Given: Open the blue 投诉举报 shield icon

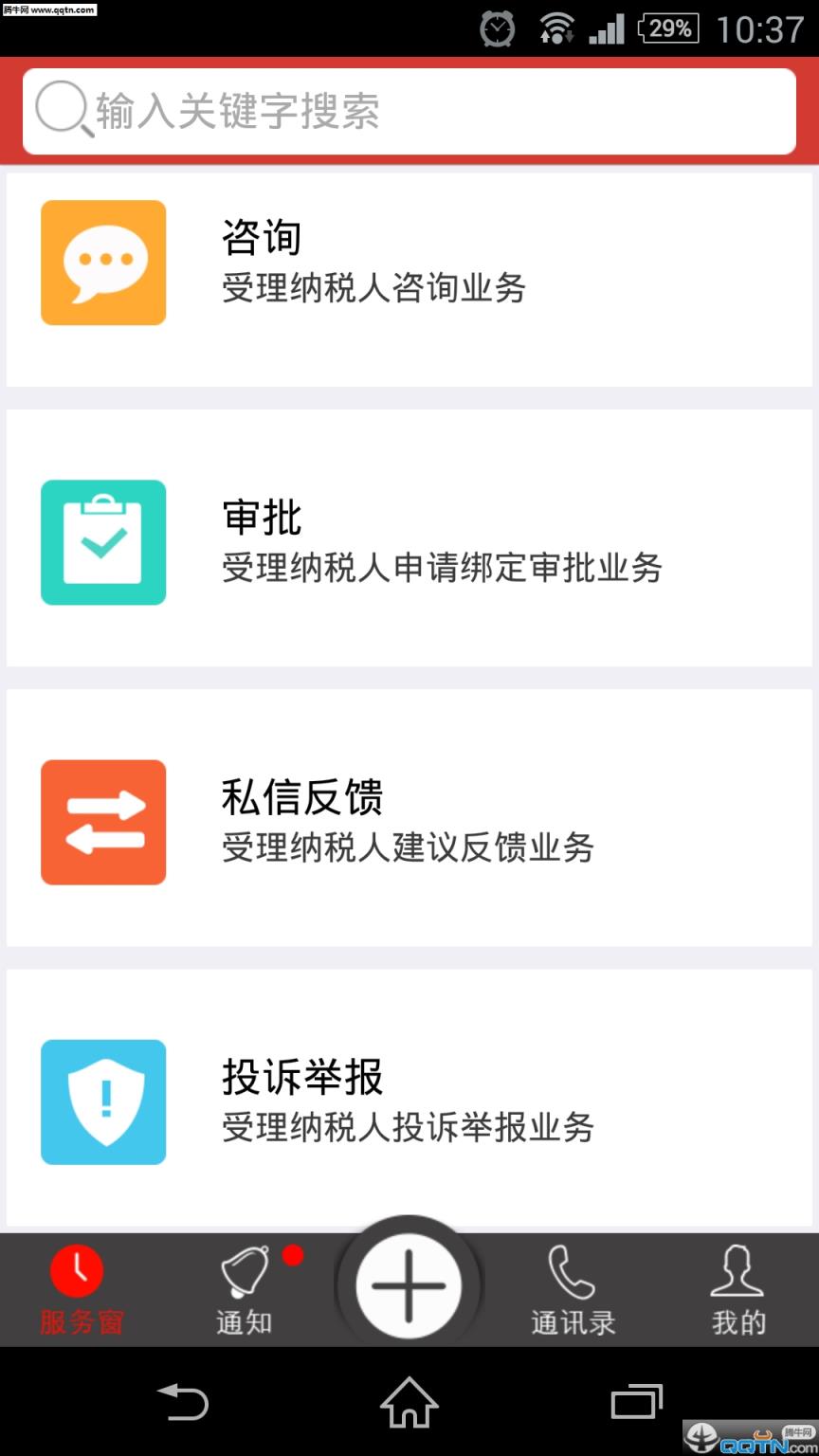Looking at the screenshot, I should click(x=102, y=1101).
